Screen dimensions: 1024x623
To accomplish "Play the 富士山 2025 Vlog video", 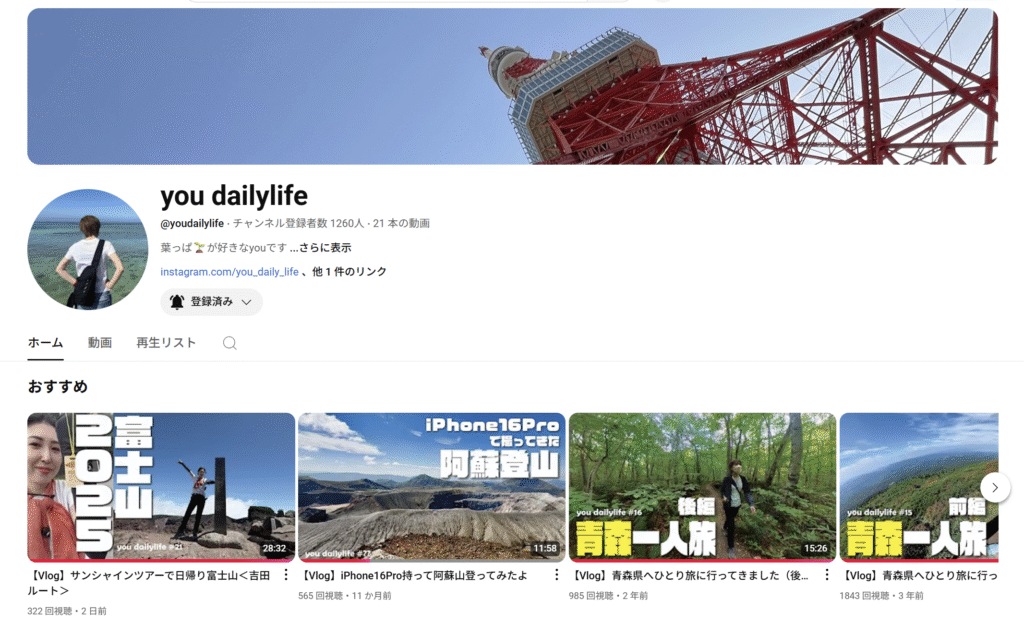I will 161,487.
